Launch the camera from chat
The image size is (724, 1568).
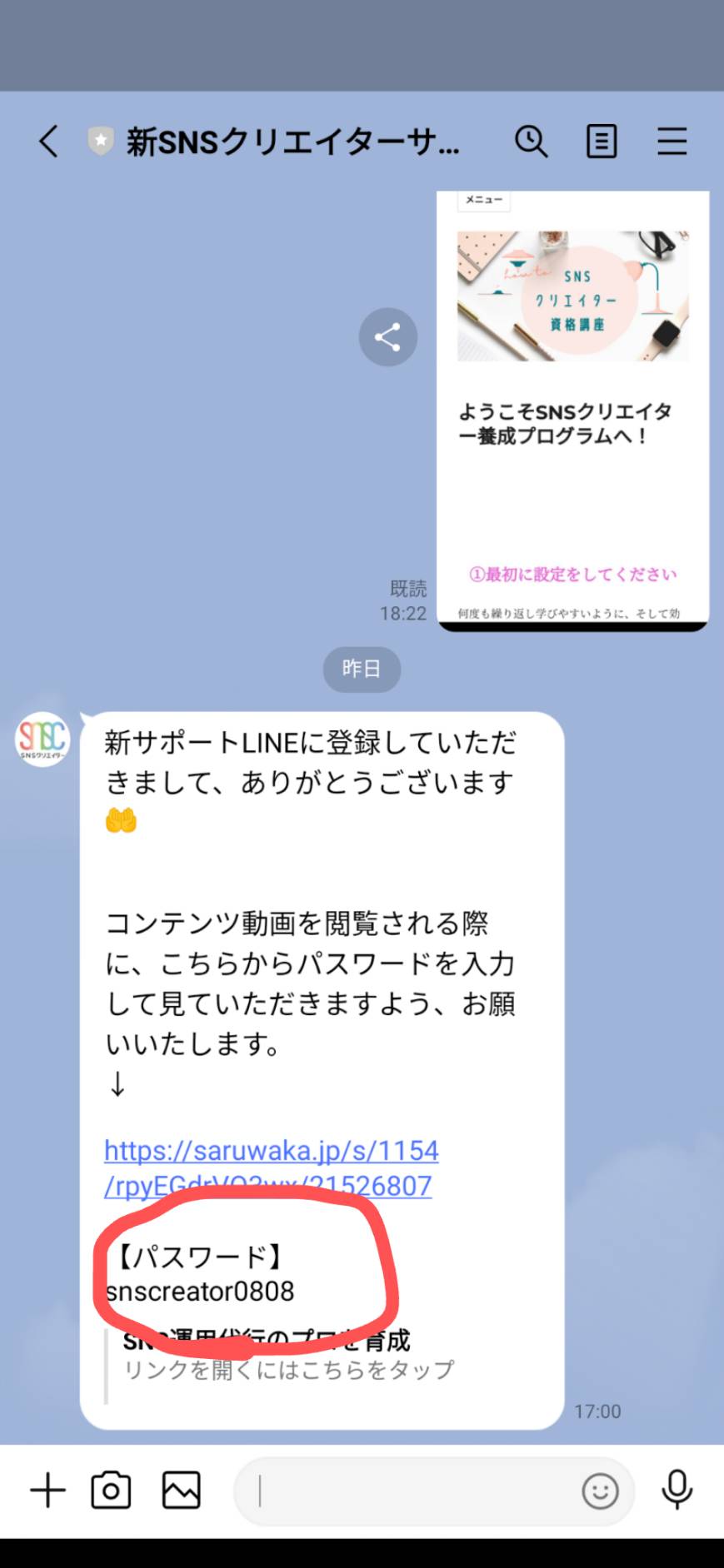(111, 1490)
